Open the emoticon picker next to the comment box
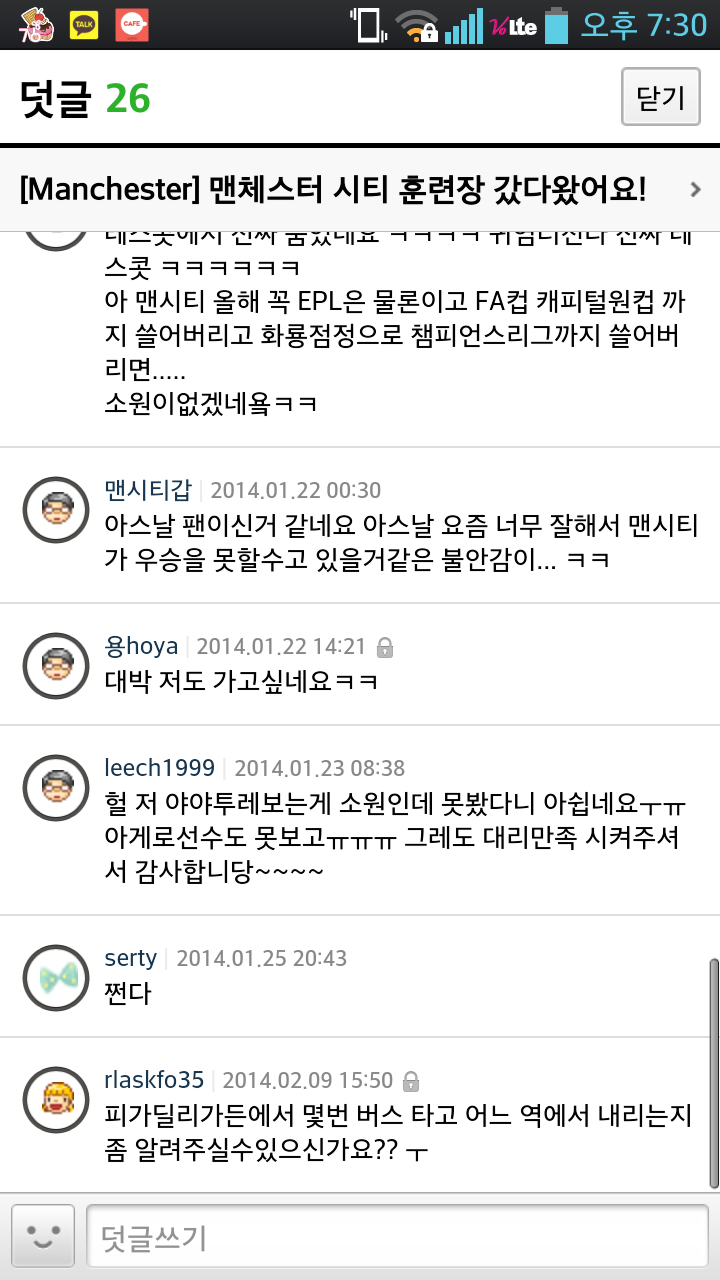Screen dimensions: 720x1280 (x=43, y=1238)
